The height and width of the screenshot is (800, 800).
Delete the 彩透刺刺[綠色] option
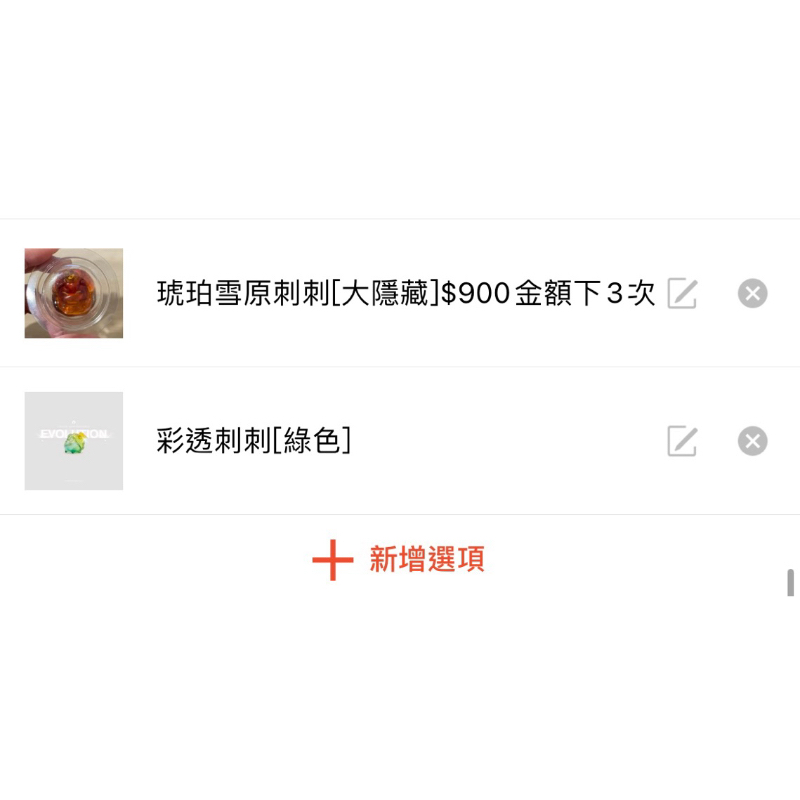753,441
